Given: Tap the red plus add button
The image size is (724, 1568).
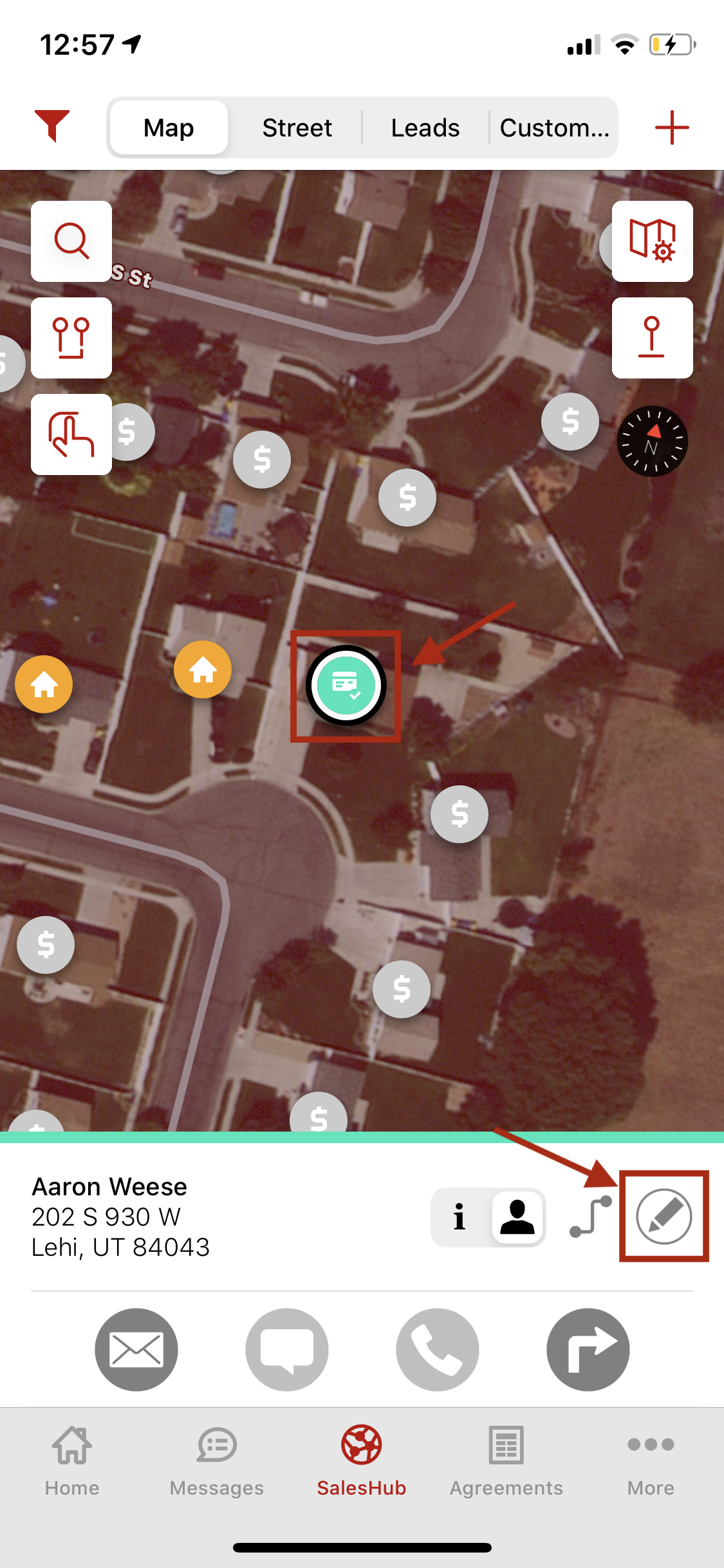Looking at the screenshot, I should coord(672,127).
